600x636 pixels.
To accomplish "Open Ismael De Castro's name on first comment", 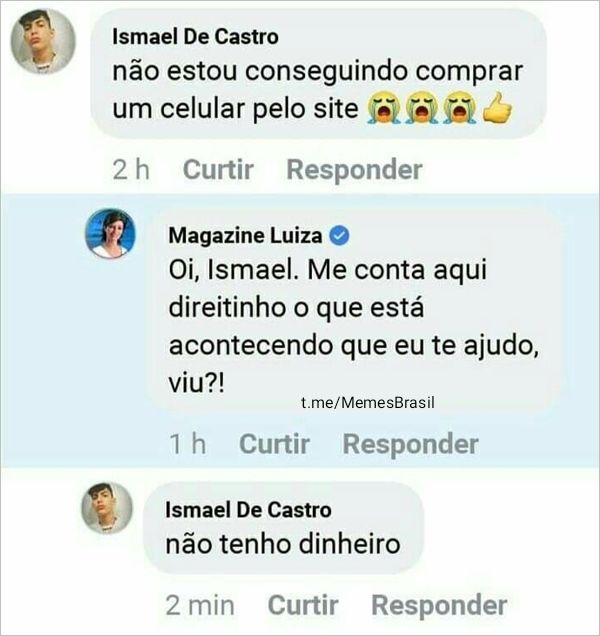I will point(196,37).
